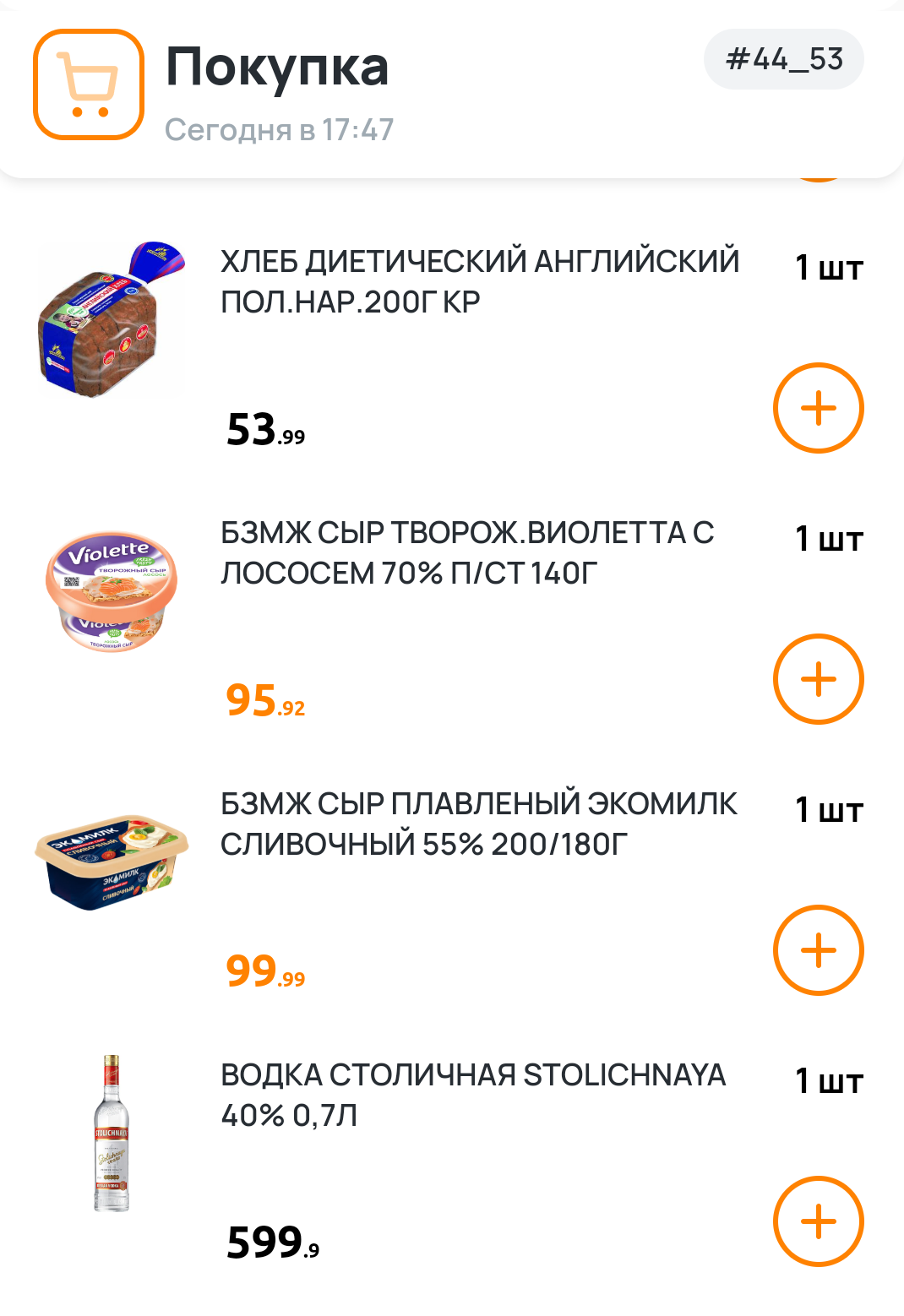The image size is (904, 1316).
Task: View the Violette сыр творожный item
Action: click(467, 553)
